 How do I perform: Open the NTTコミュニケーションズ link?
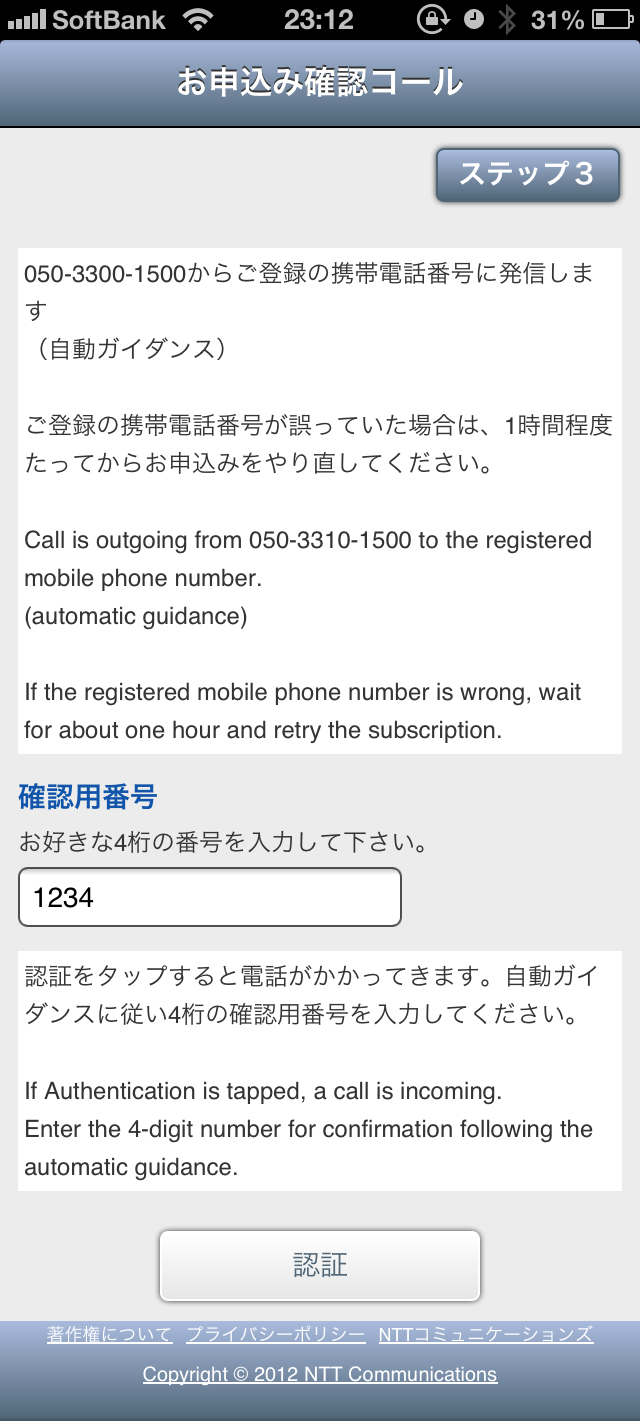[486, 1335]
